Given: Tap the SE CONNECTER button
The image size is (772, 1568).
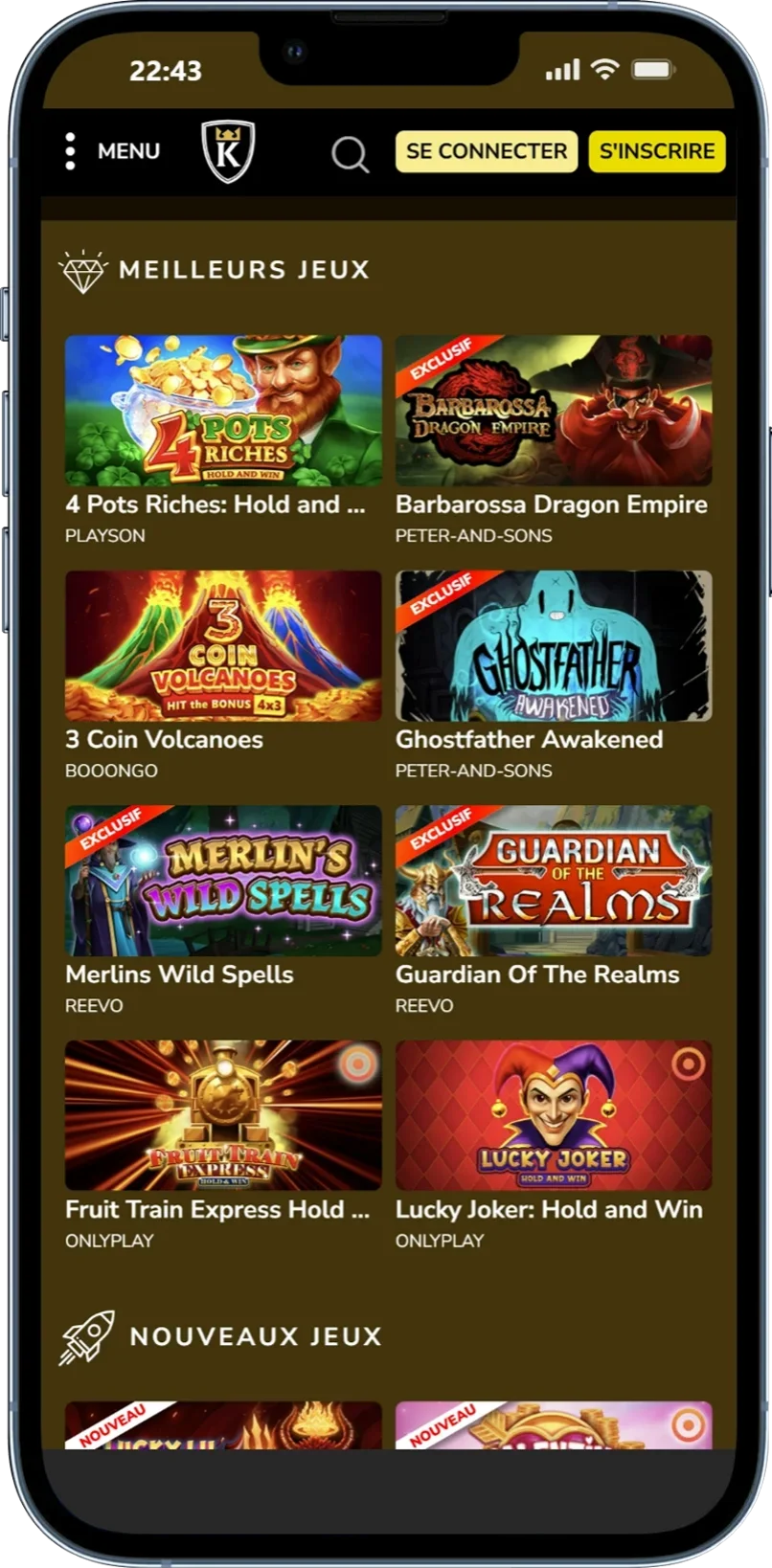Looking at the screenshot, I should tap(486, 151).
